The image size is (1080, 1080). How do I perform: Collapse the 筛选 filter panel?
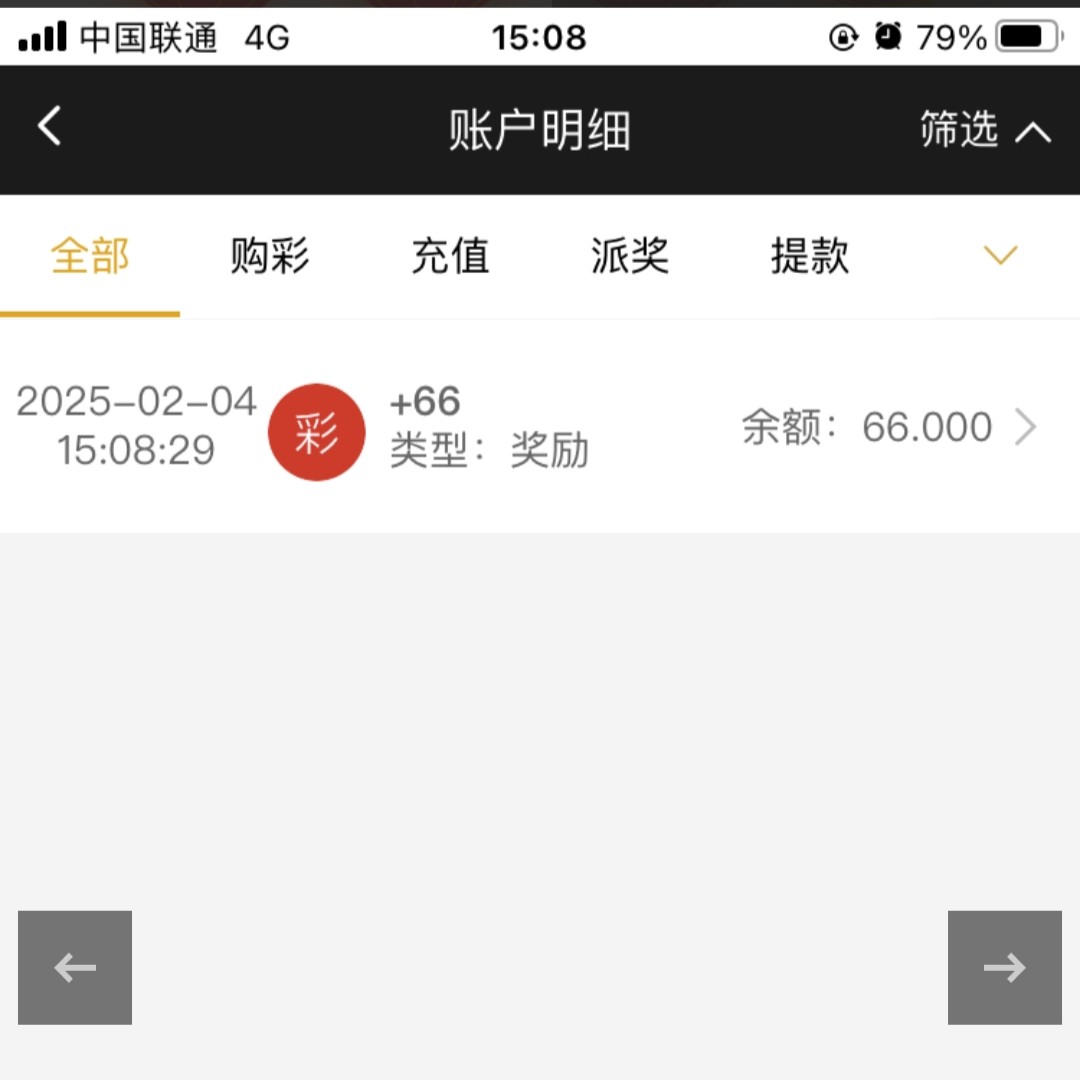click(x=985, y=130)
